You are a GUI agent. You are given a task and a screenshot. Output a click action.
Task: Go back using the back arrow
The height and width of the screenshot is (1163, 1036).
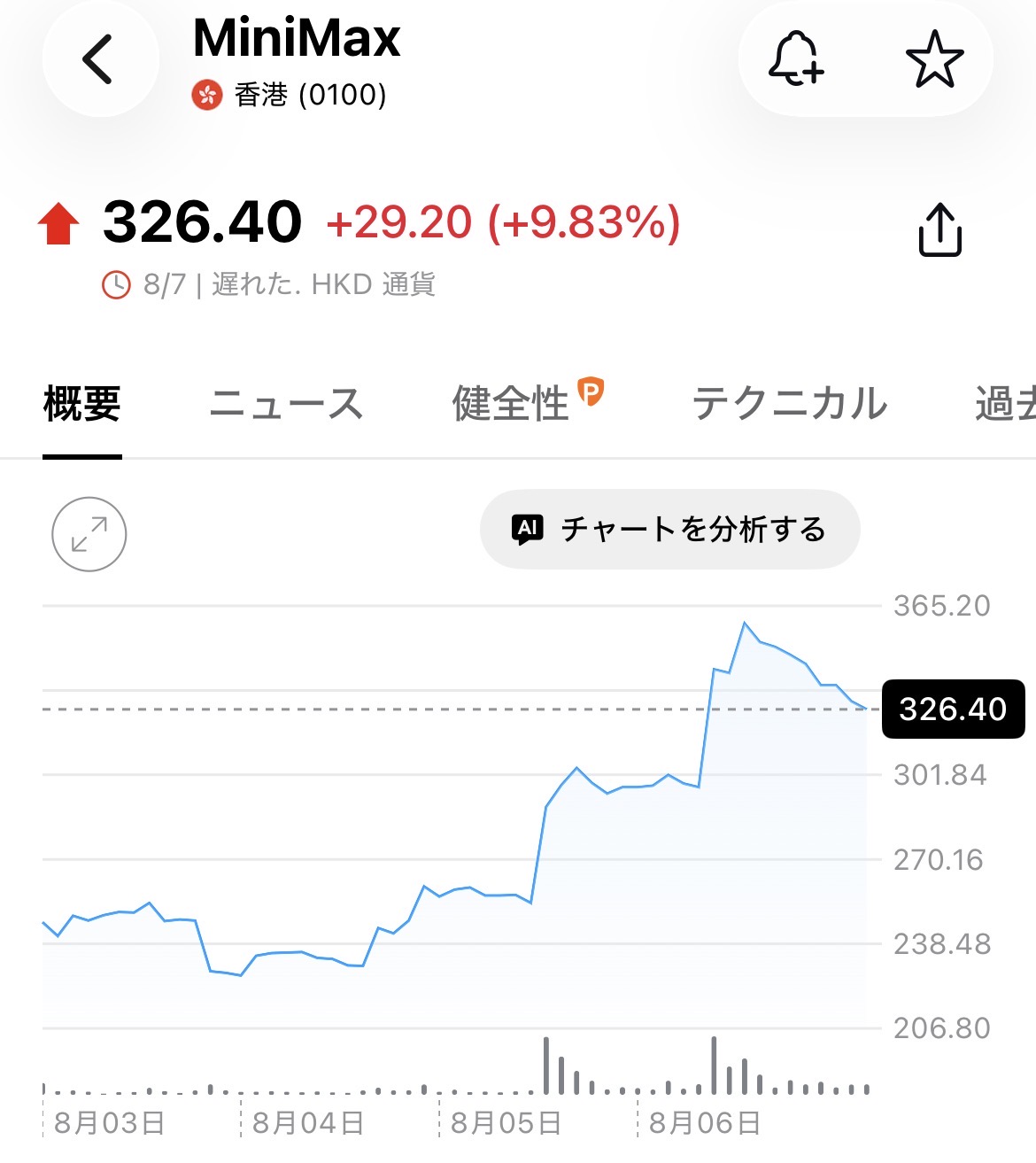[x=100, y=59]
